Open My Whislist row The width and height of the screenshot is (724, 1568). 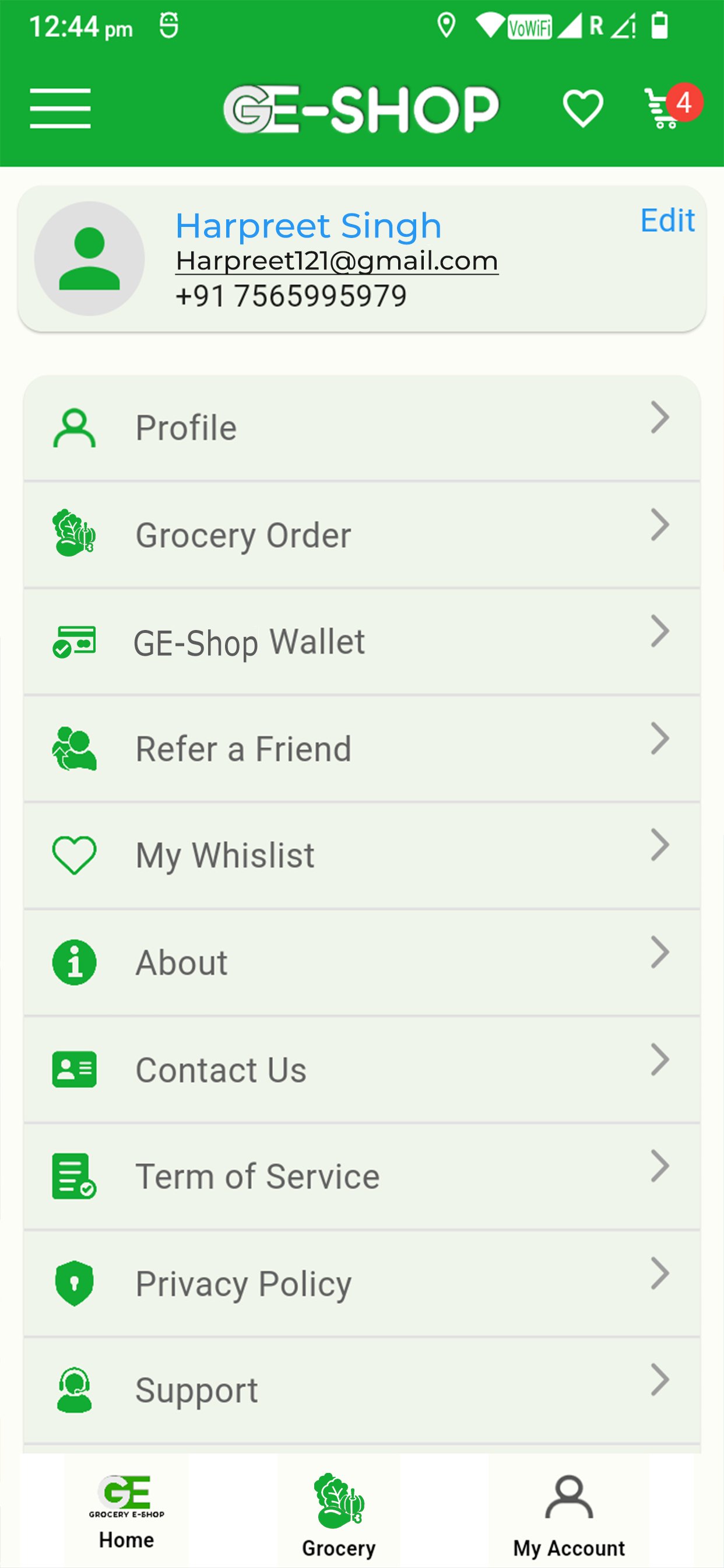(x=361, y=855)
